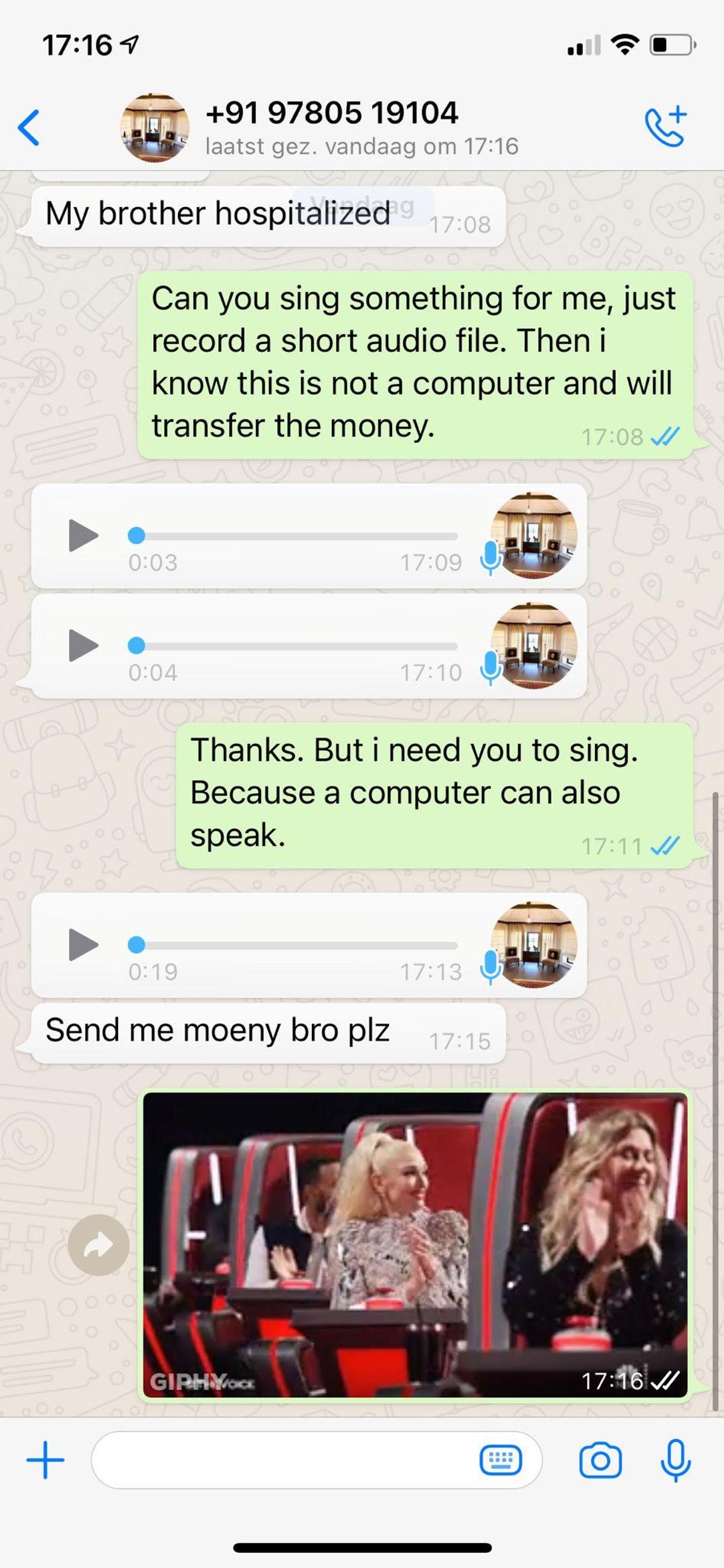
Task: Open the sticker keyboard icon in input
Action: pos(500,1459)
